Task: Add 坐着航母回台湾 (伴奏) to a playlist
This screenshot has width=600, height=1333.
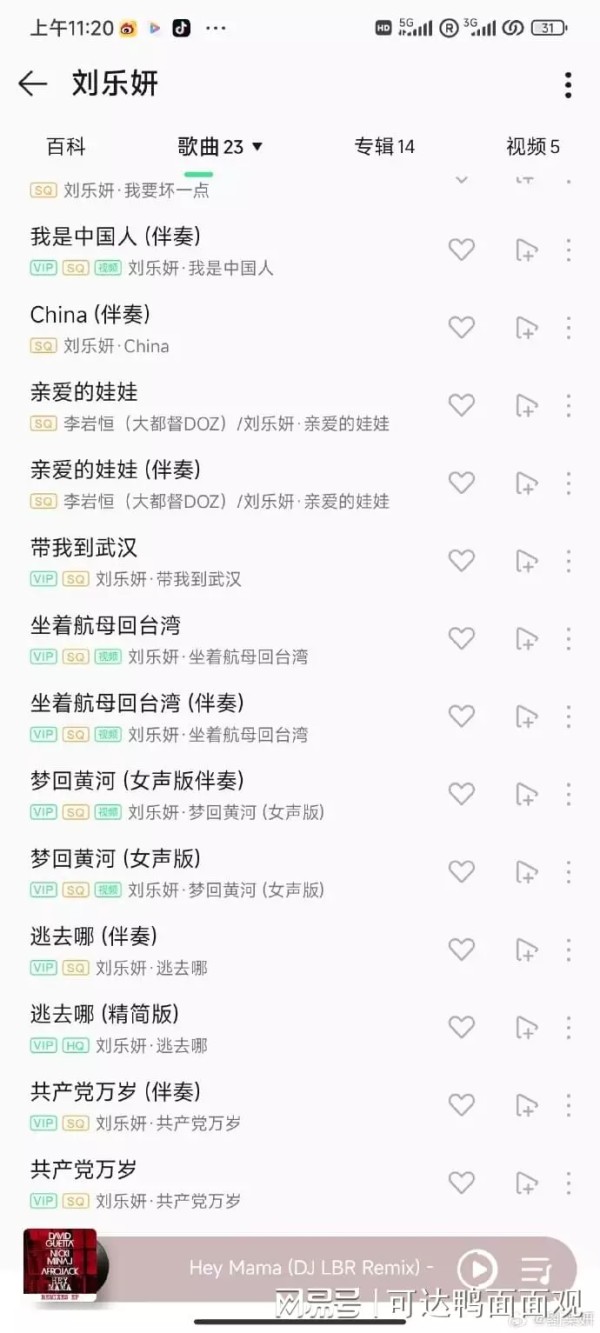Action: (x=526, y=716)
